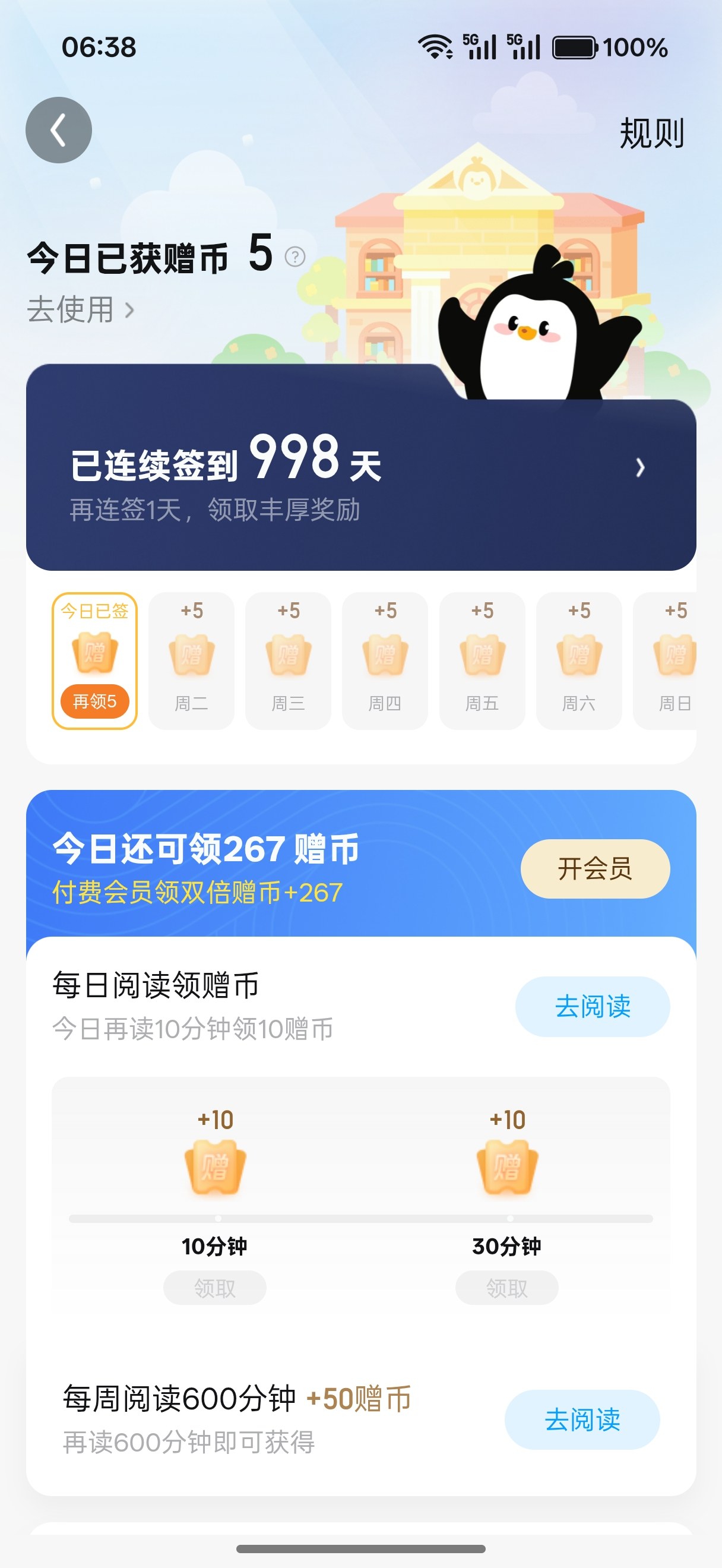The height and width of the screenshot is (1568, 722).
Task: Go back using the top-left arrow
Action: click(x=58, y=130)
